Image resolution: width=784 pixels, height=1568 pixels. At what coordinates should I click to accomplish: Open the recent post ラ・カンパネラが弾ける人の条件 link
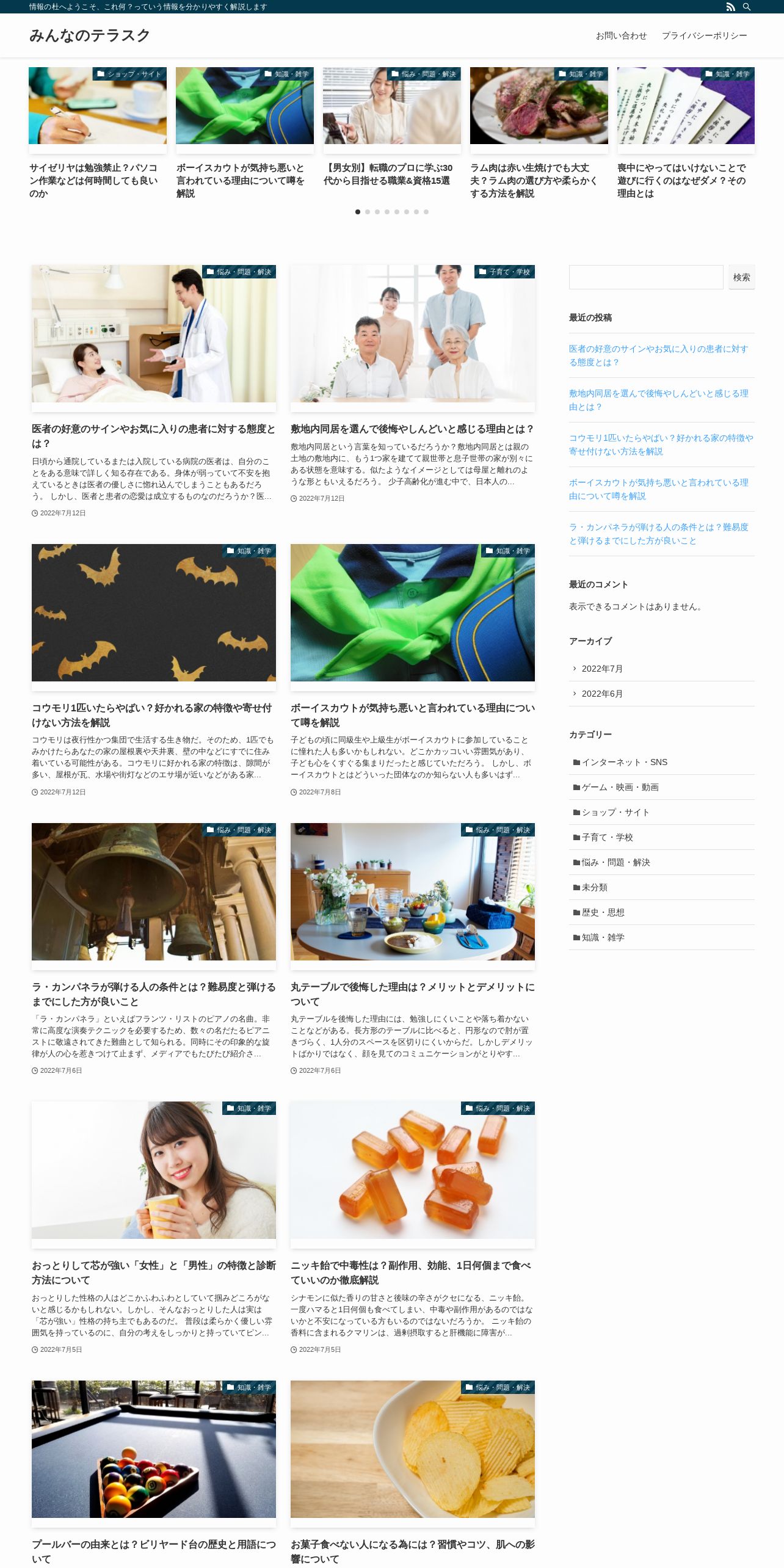[x=658, y=534]
